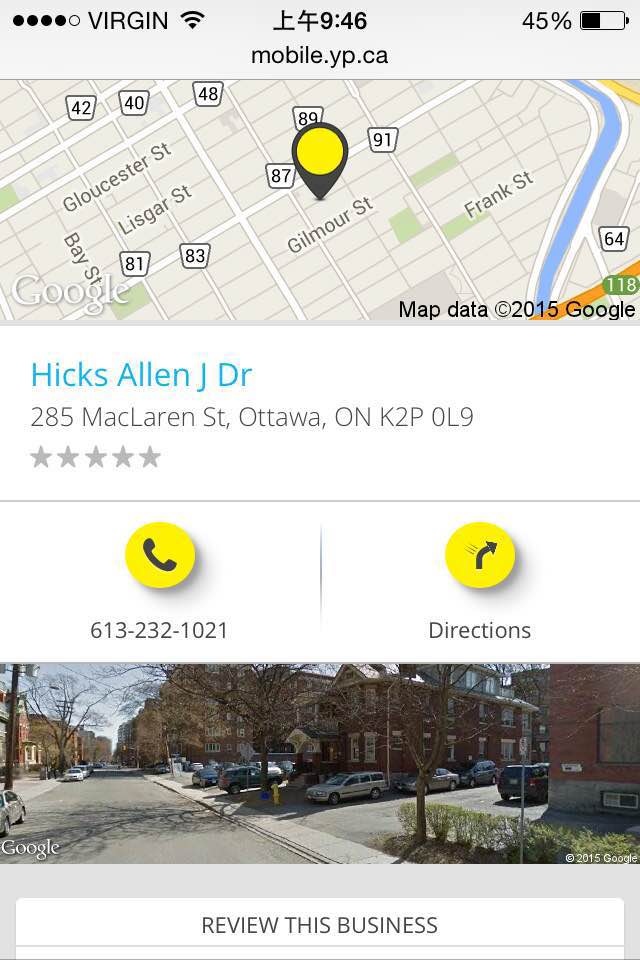Call the number 613-232-1021
640x960 pixels.
click(x=160, y=555)
